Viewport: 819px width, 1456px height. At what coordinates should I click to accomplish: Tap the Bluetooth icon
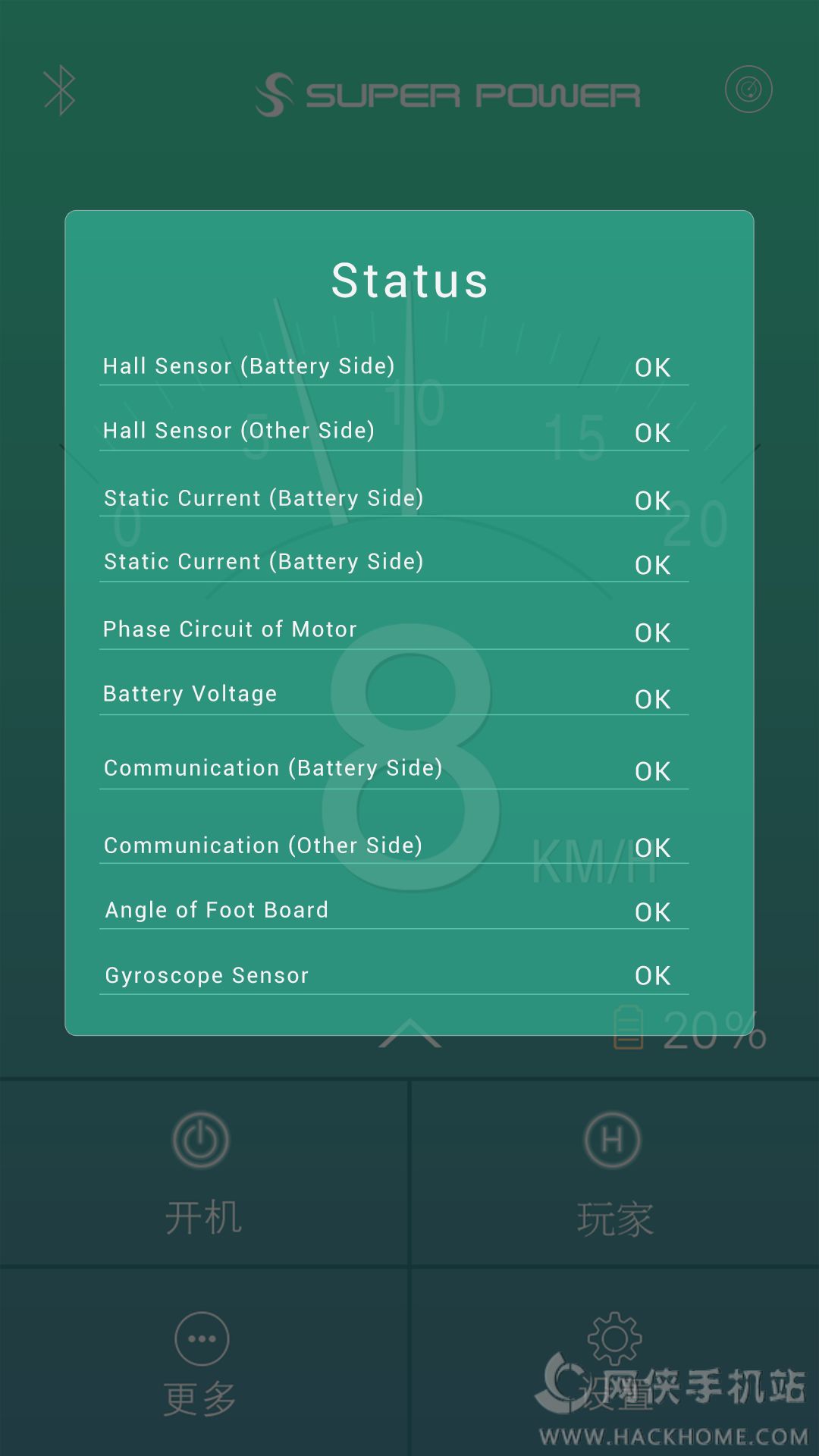(59, 91)
